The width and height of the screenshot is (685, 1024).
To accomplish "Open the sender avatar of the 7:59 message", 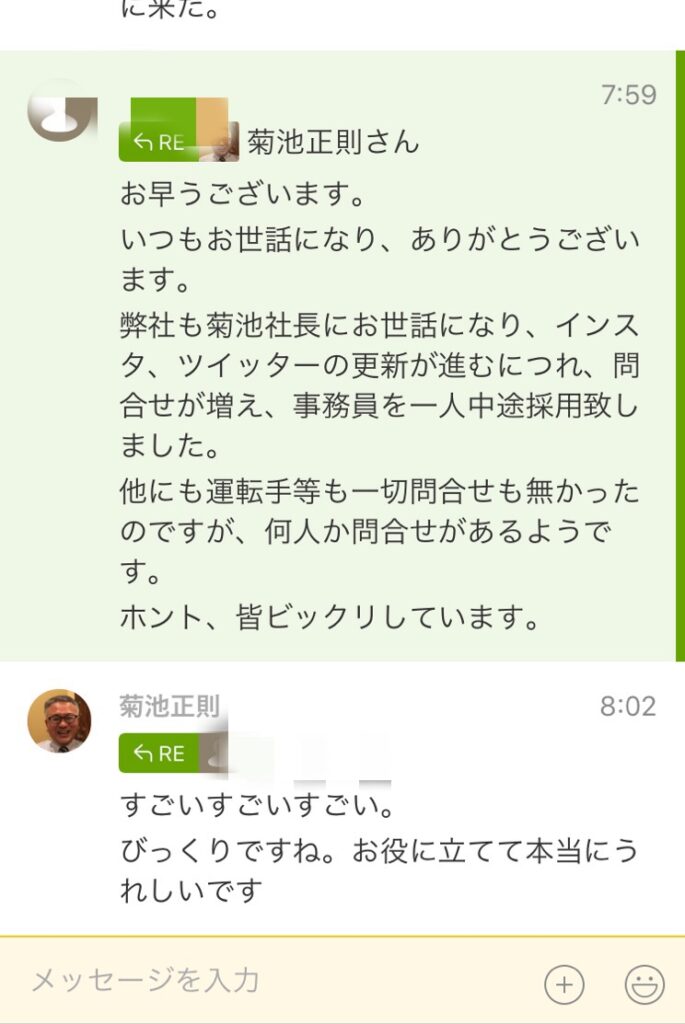I will [x=61, y=110].
